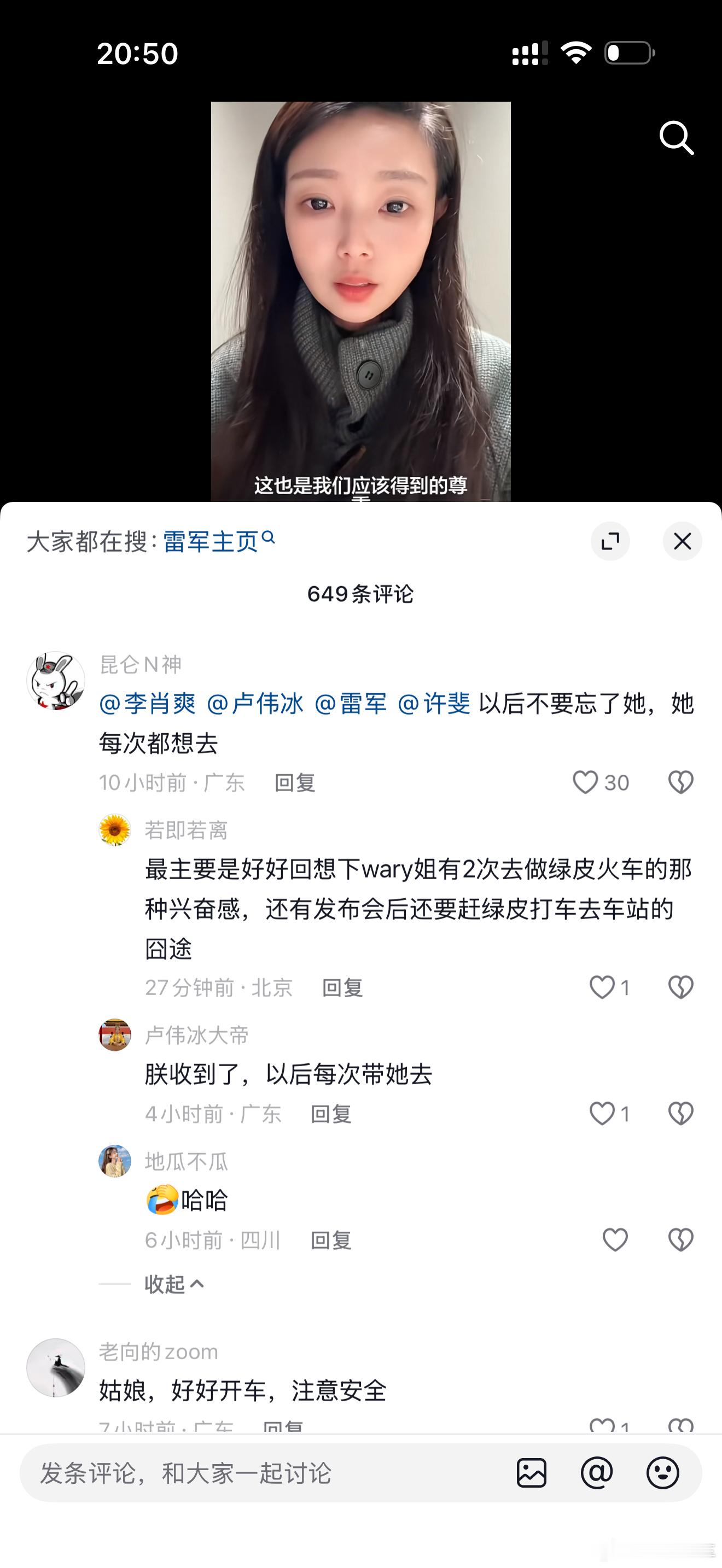The width and height of the screenshot is (722, 1568).
Task: Reply to 地瓜不瓜 using 回复
Action: click(x=332, y=1240)
